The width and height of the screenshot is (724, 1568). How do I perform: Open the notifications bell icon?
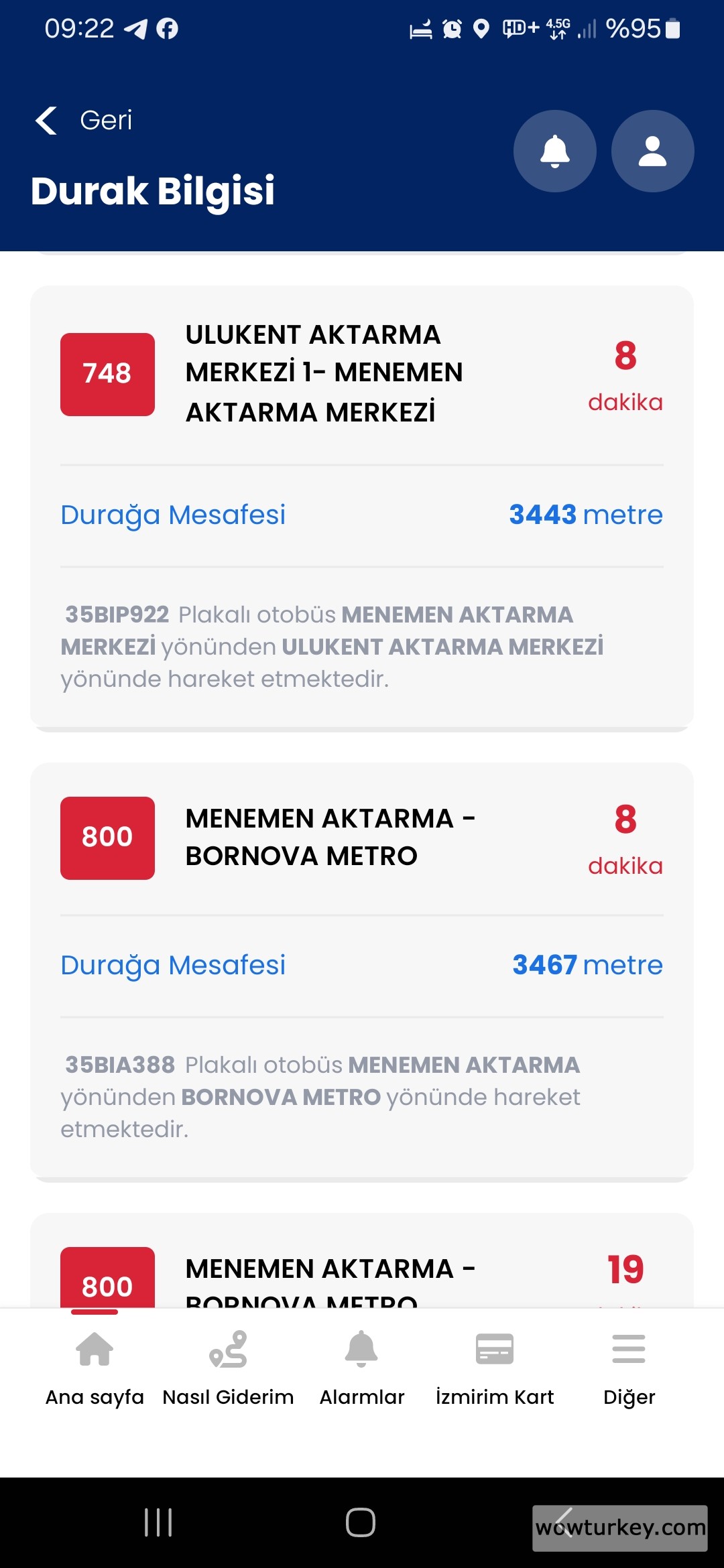point(554,151)
